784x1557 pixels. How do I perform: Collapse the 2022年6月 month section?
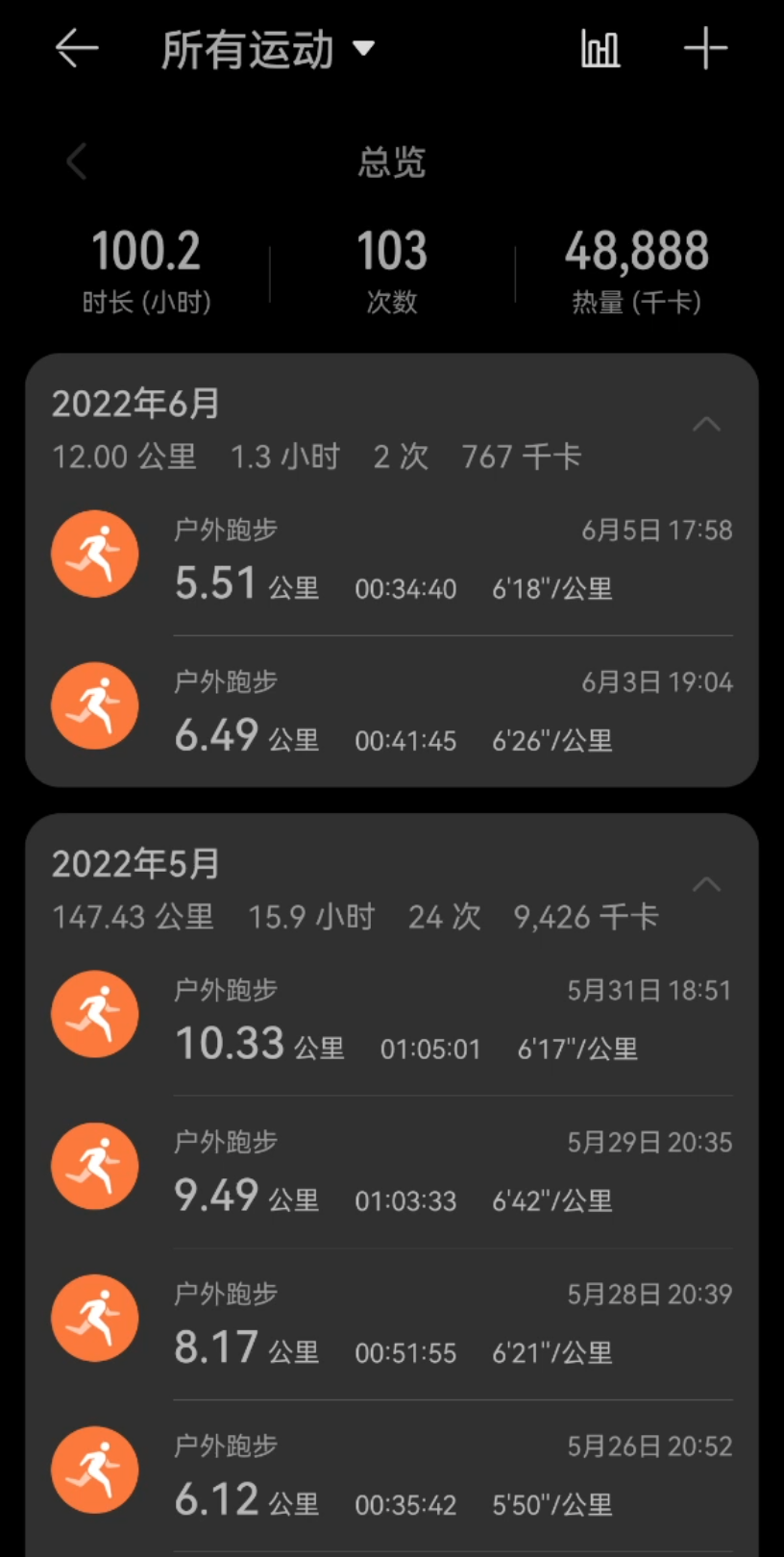708,423
